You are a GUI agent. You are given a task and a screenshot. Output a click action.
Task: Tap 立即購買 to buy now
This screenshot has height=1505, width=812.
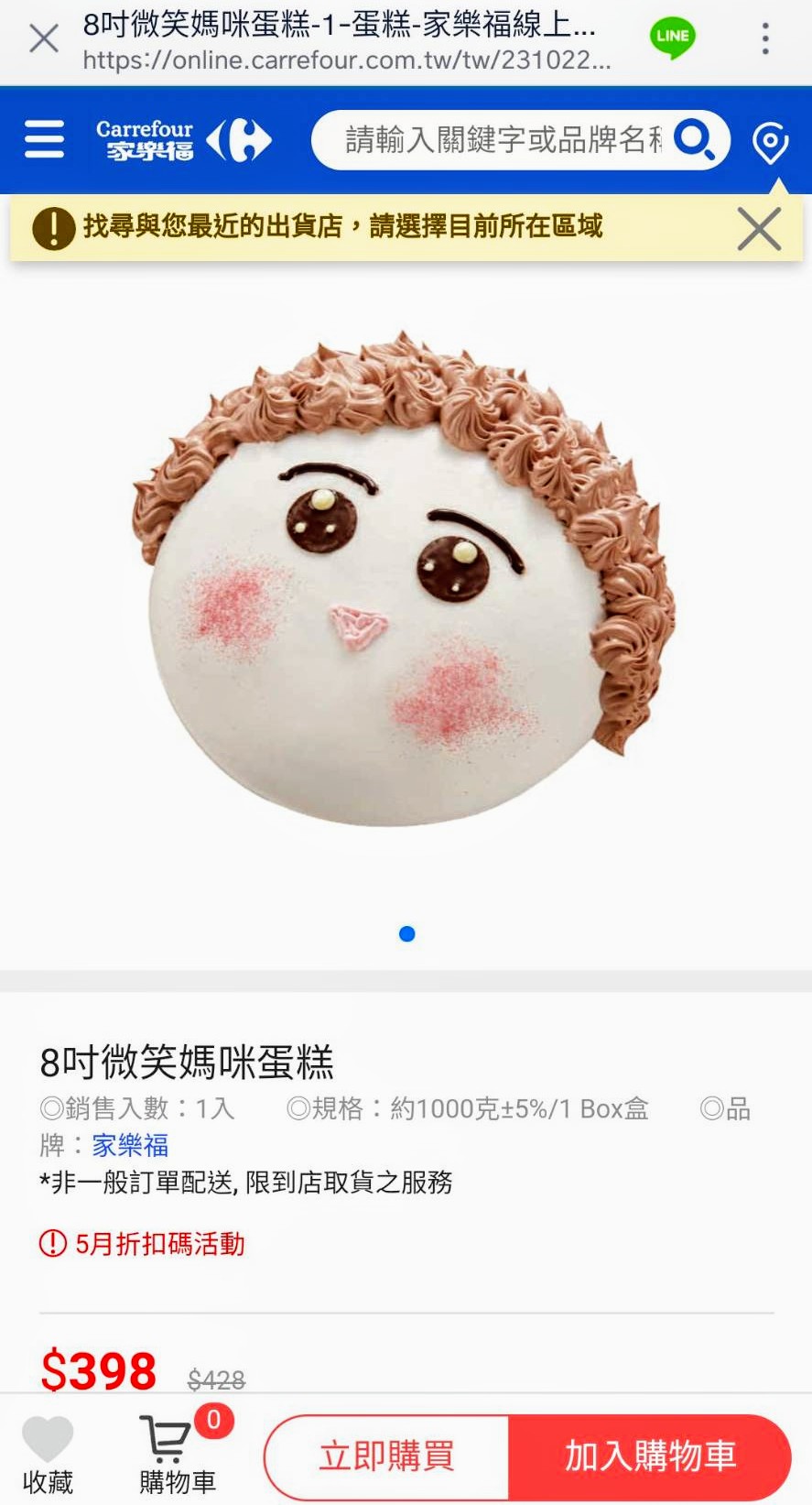click(x=386, y=1456)
